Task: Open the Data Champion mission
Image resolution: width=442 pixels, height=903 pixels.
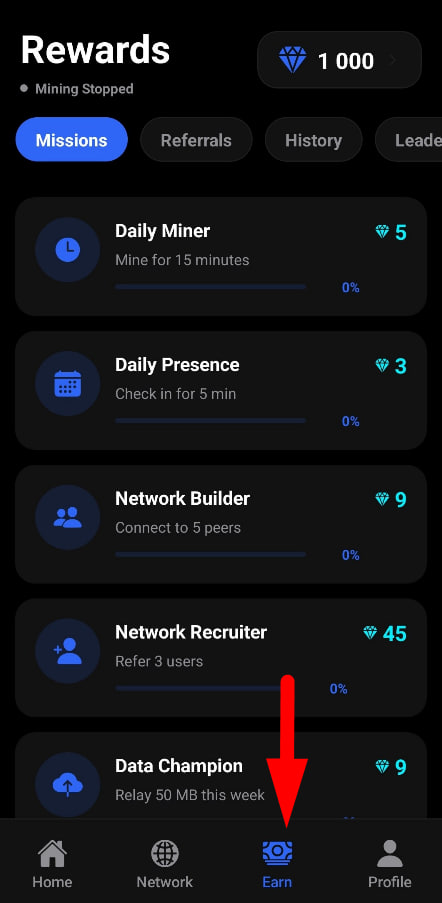Action: point(221,775)
